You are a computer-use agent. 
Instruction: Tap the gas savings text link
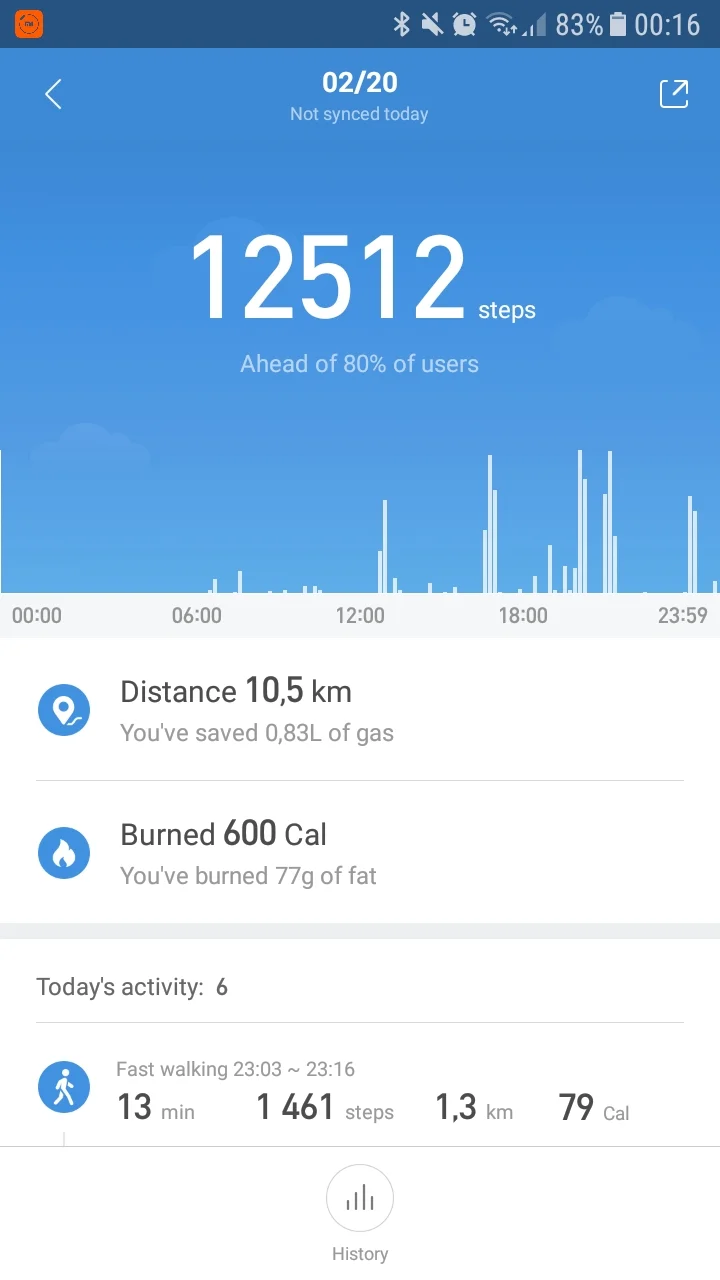coord(255,732)
